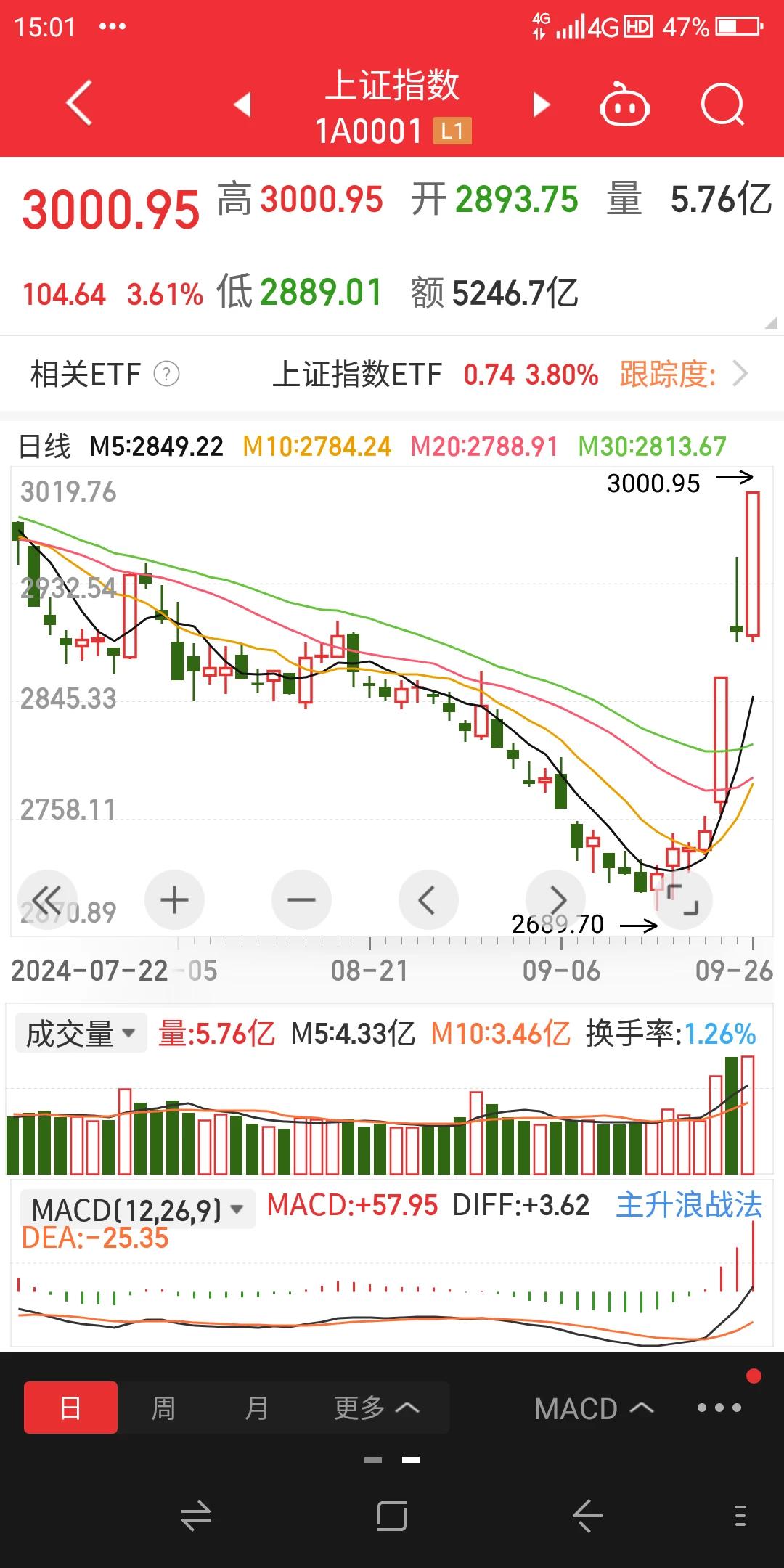The width and height of the screenshot is (784, 1568).
Task: Switch to the 月 monthly chart tab
Action: 256,1408
